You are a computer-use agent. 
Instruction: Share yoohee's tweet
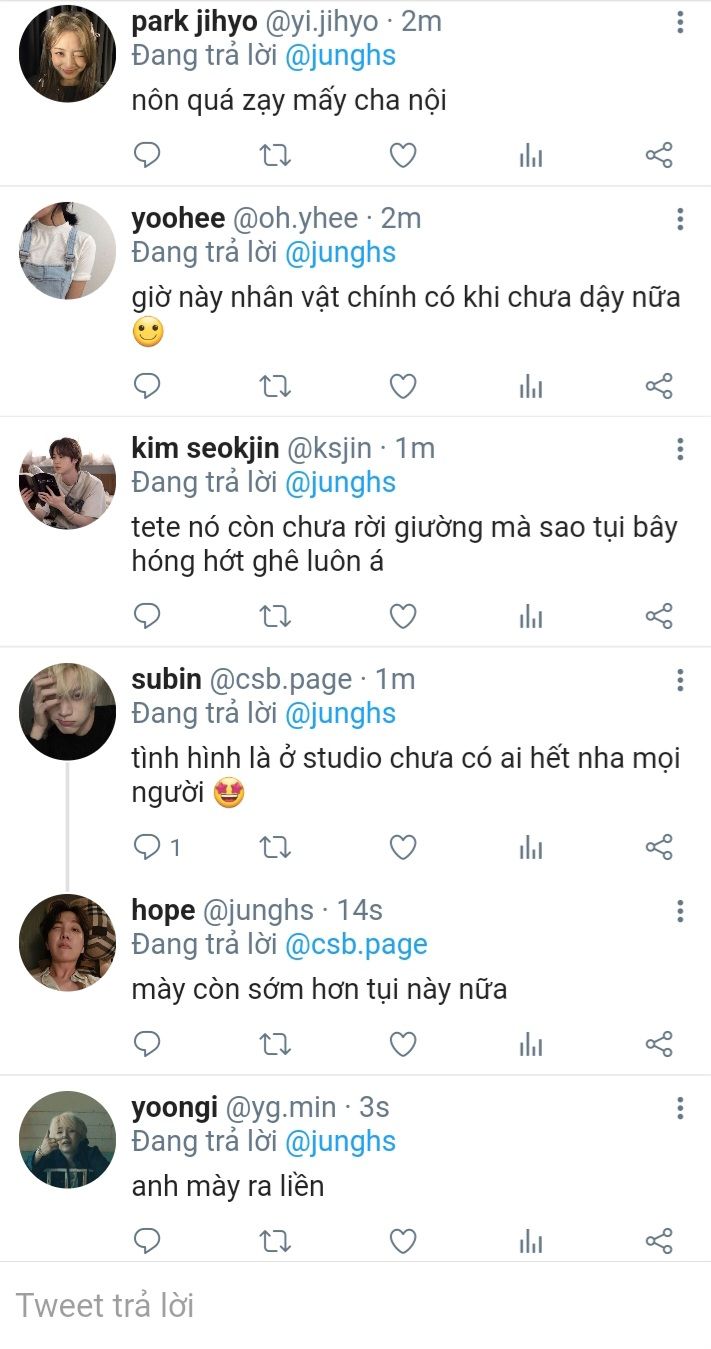pos(659,386)
